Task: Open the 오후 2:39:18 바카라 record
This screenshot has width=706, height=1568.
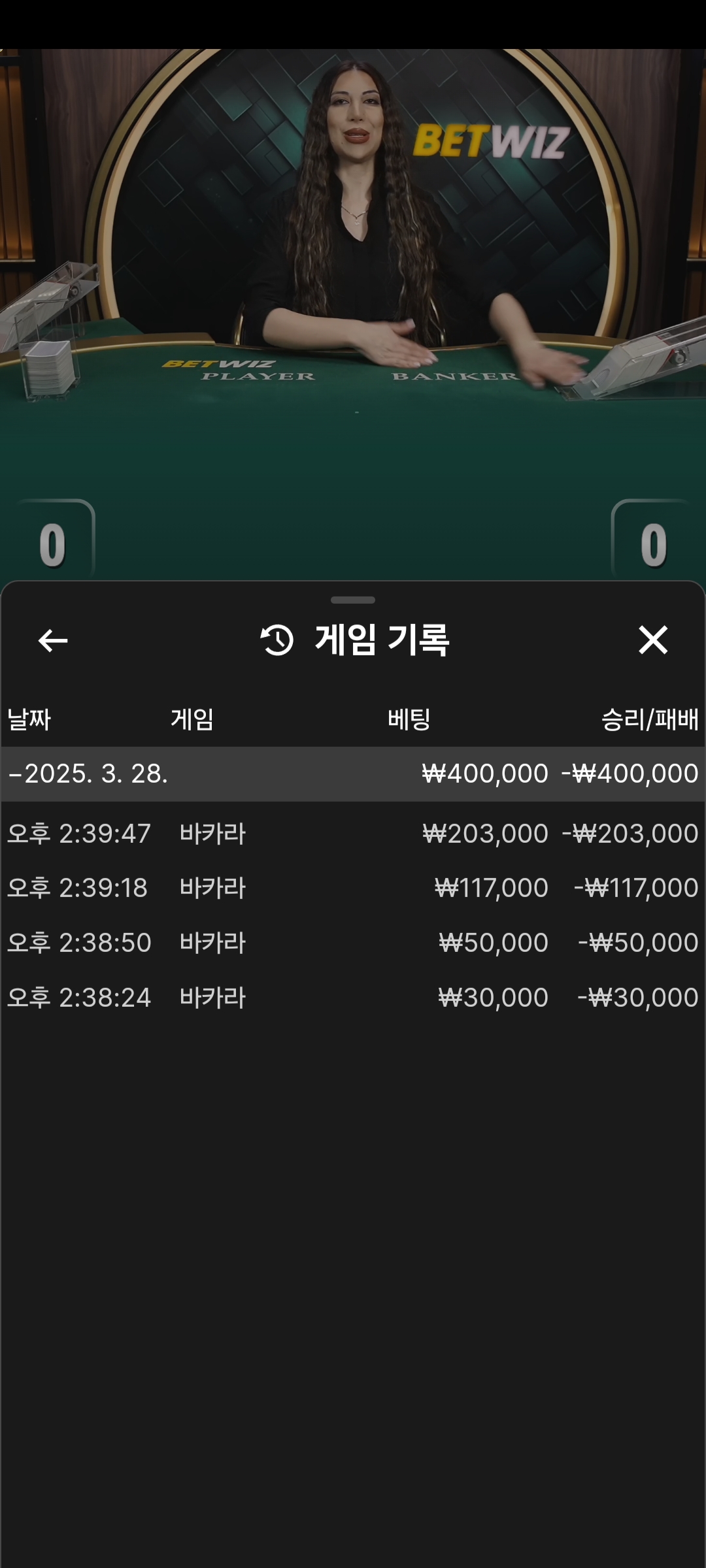Action: tap(353, 888)
